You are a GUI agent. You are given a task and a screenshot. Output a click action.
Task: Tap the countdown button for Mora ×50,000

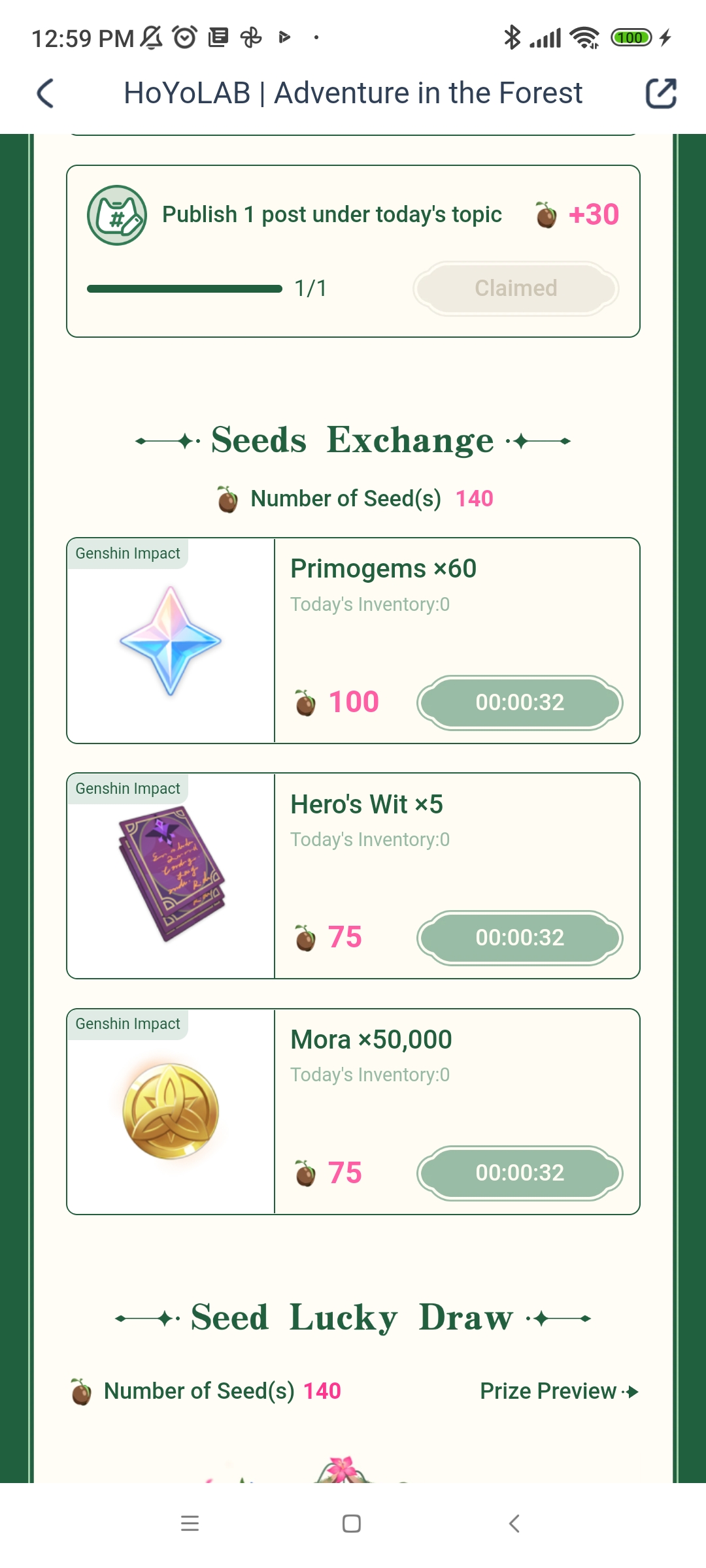tap(520, 1173)
